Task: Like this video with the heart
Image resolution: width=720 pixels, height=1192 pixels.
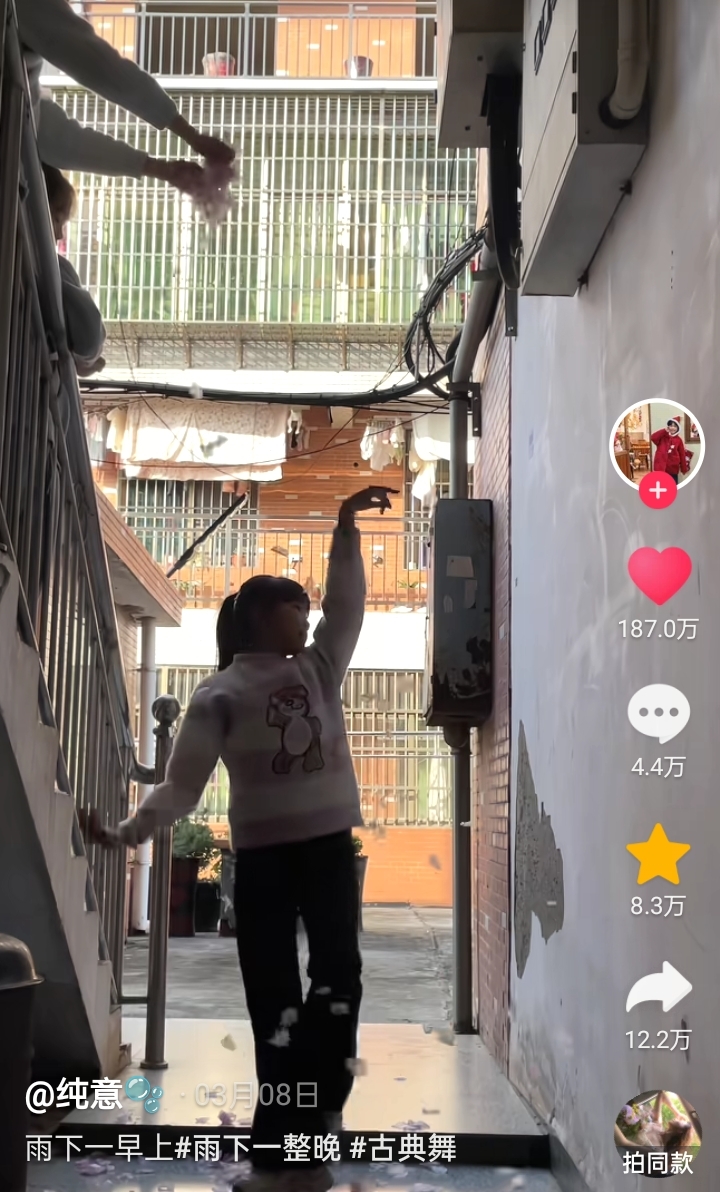Action: (659, 575)
